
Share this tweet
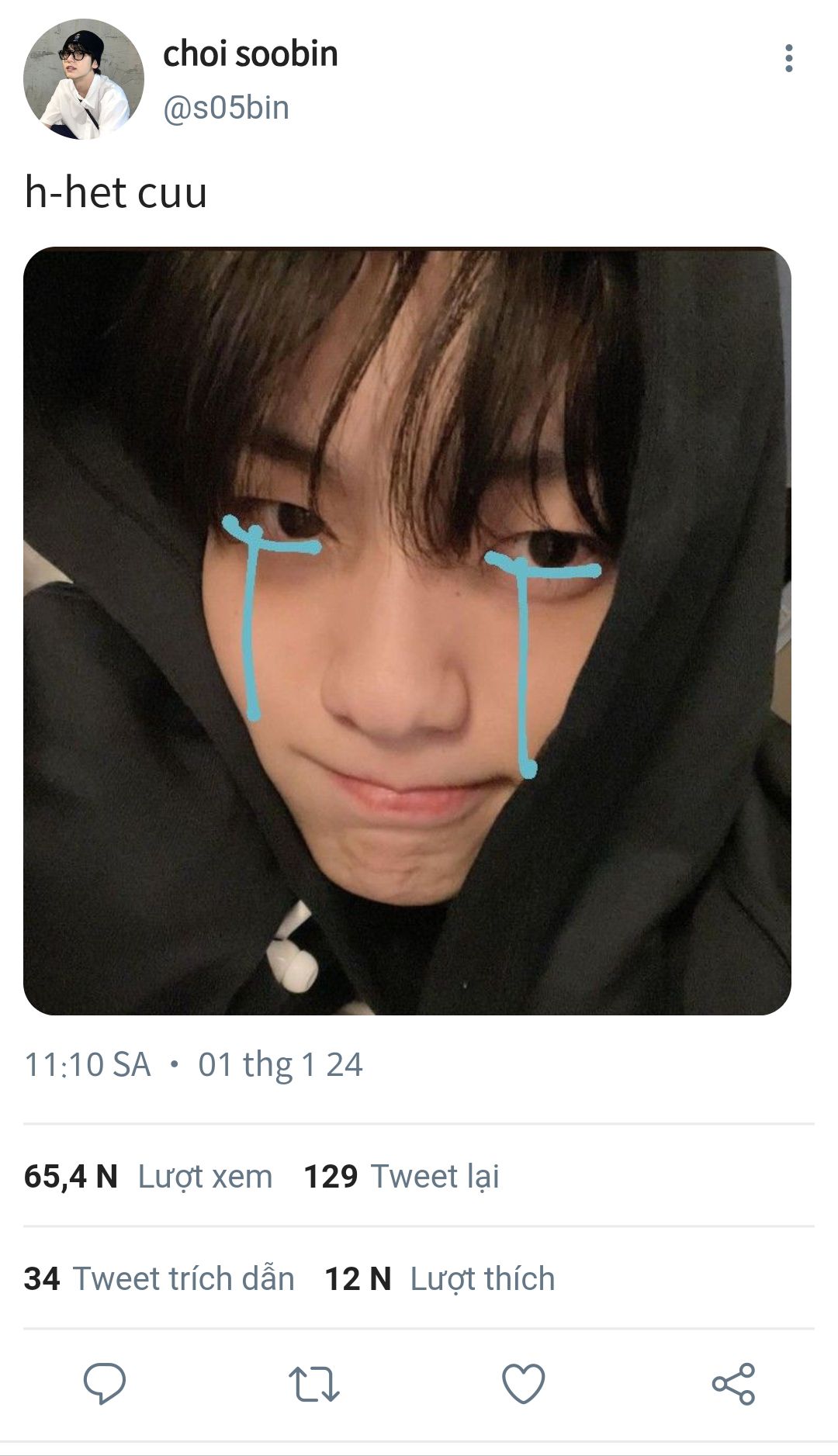click(x=733, y=1383)
